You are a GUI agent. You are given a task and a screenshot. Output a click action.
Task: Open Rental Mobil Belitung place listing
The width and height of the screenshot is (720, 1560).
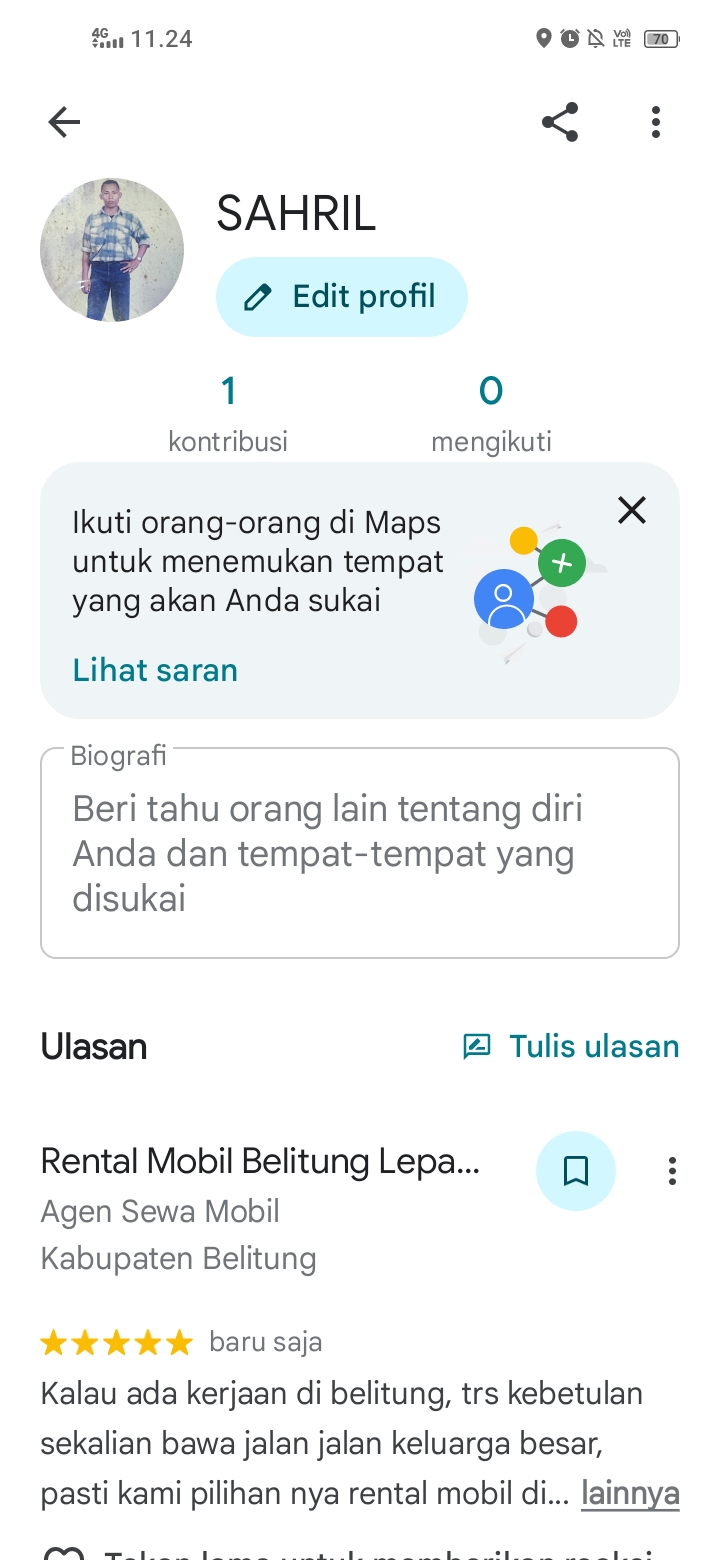[x=260, y=1161]
